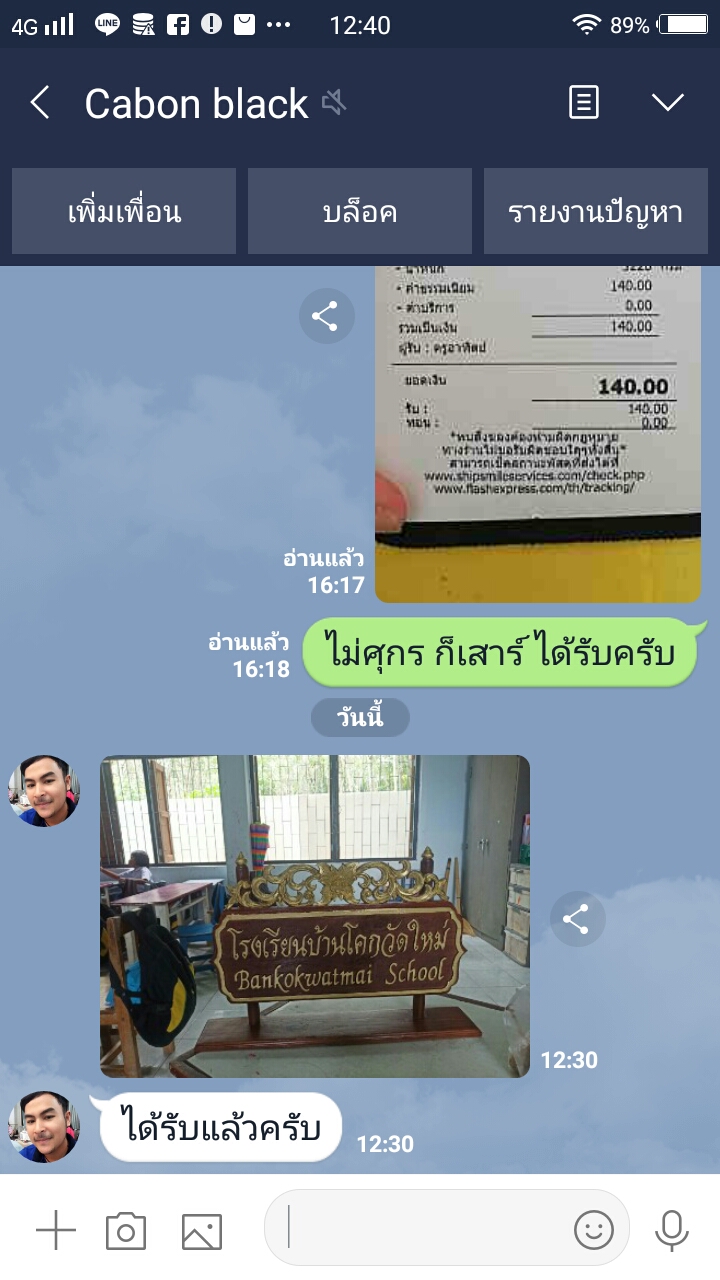Screen dimensions: 720x1280
Task: Tap the บล็อค (block) button
Action: coord(360,212)
